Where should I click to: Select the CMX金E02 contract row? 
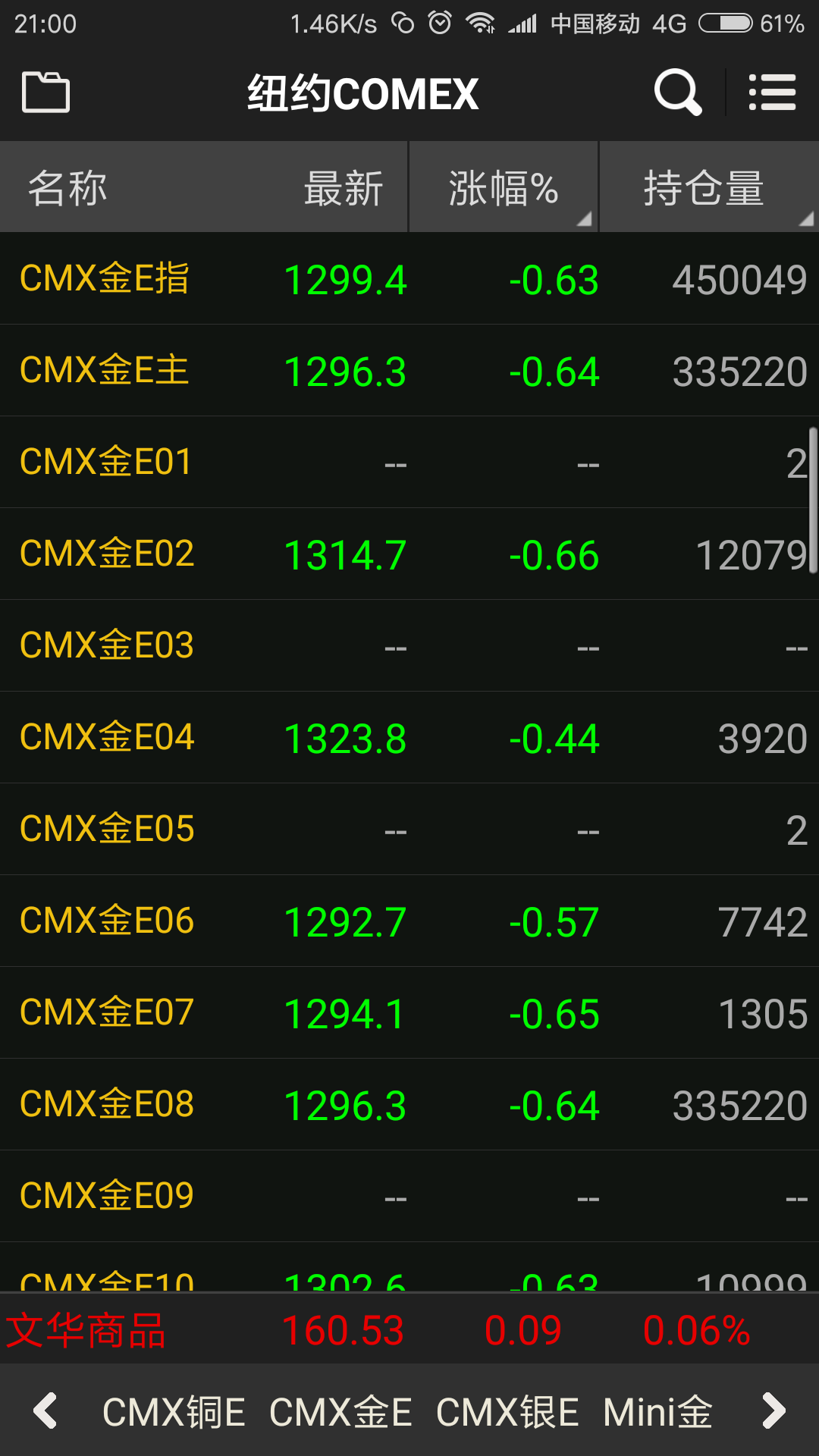(x=409, y=554)
